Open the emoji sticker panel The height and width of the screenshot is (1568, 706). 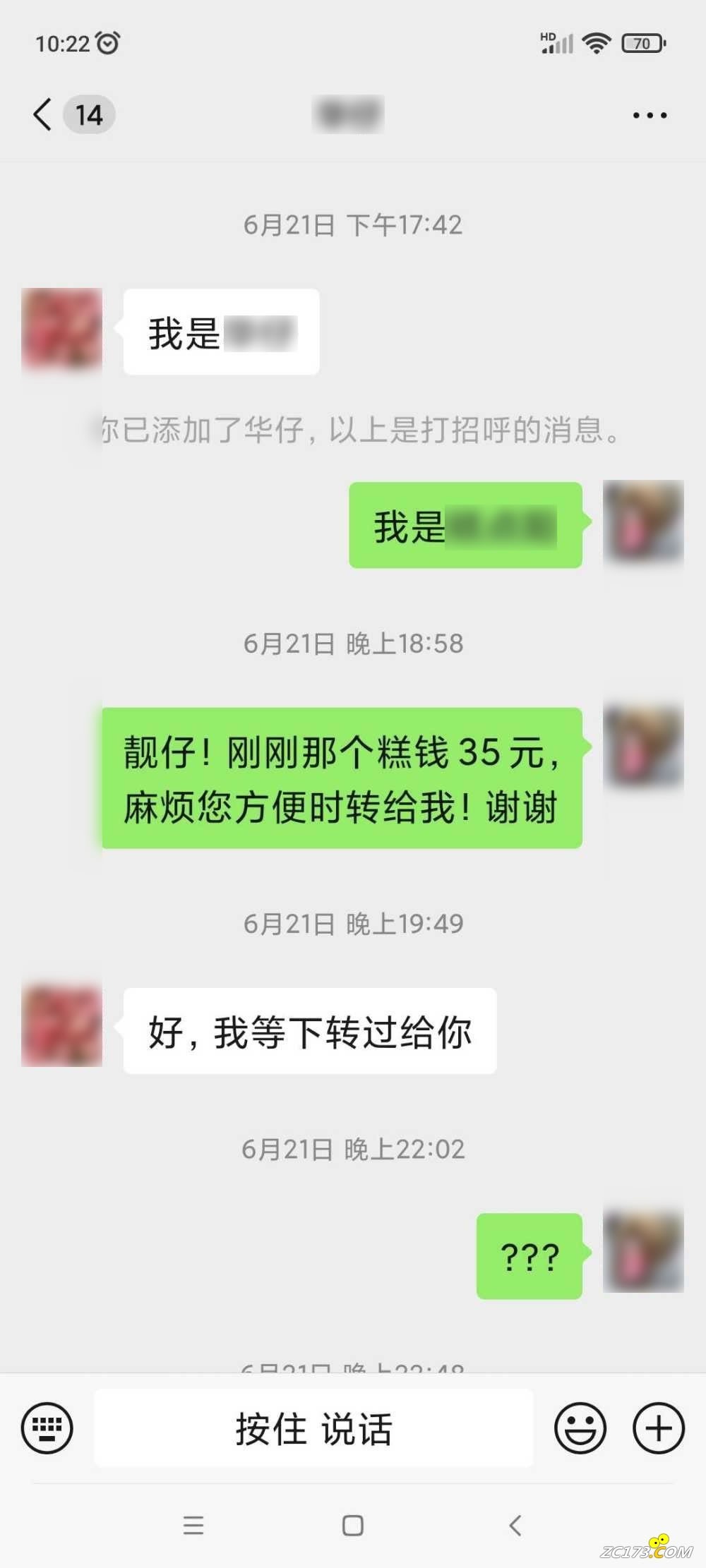580,1428
